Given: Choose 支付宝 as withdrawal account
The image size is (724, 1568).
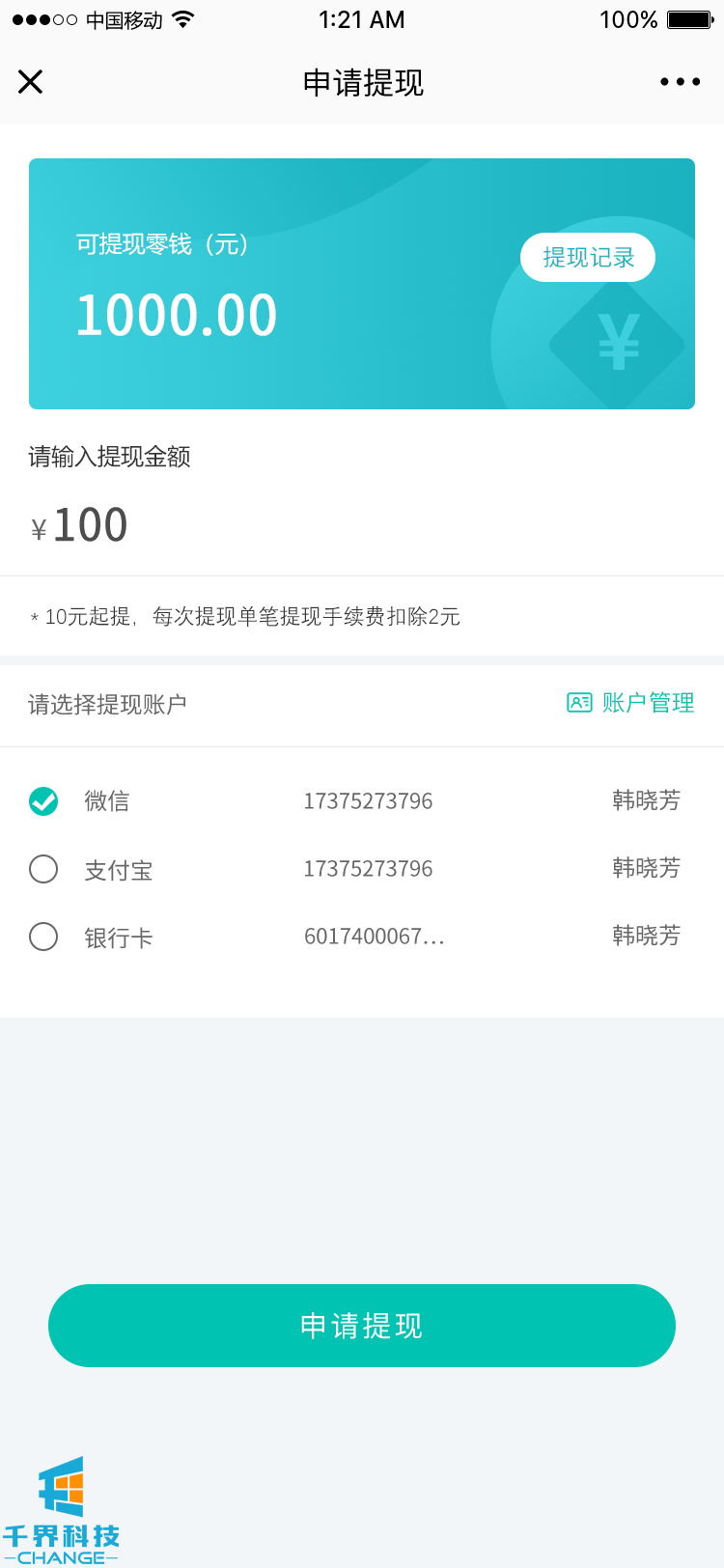Looking at the screenshot, I should (x=43, y=869).
